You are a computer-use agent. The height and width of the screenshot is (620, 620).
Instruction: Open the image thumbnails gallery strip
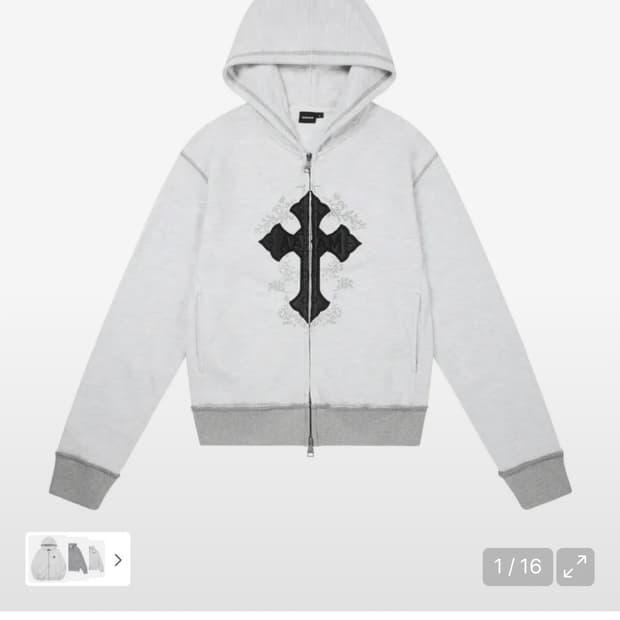point(78,559)
